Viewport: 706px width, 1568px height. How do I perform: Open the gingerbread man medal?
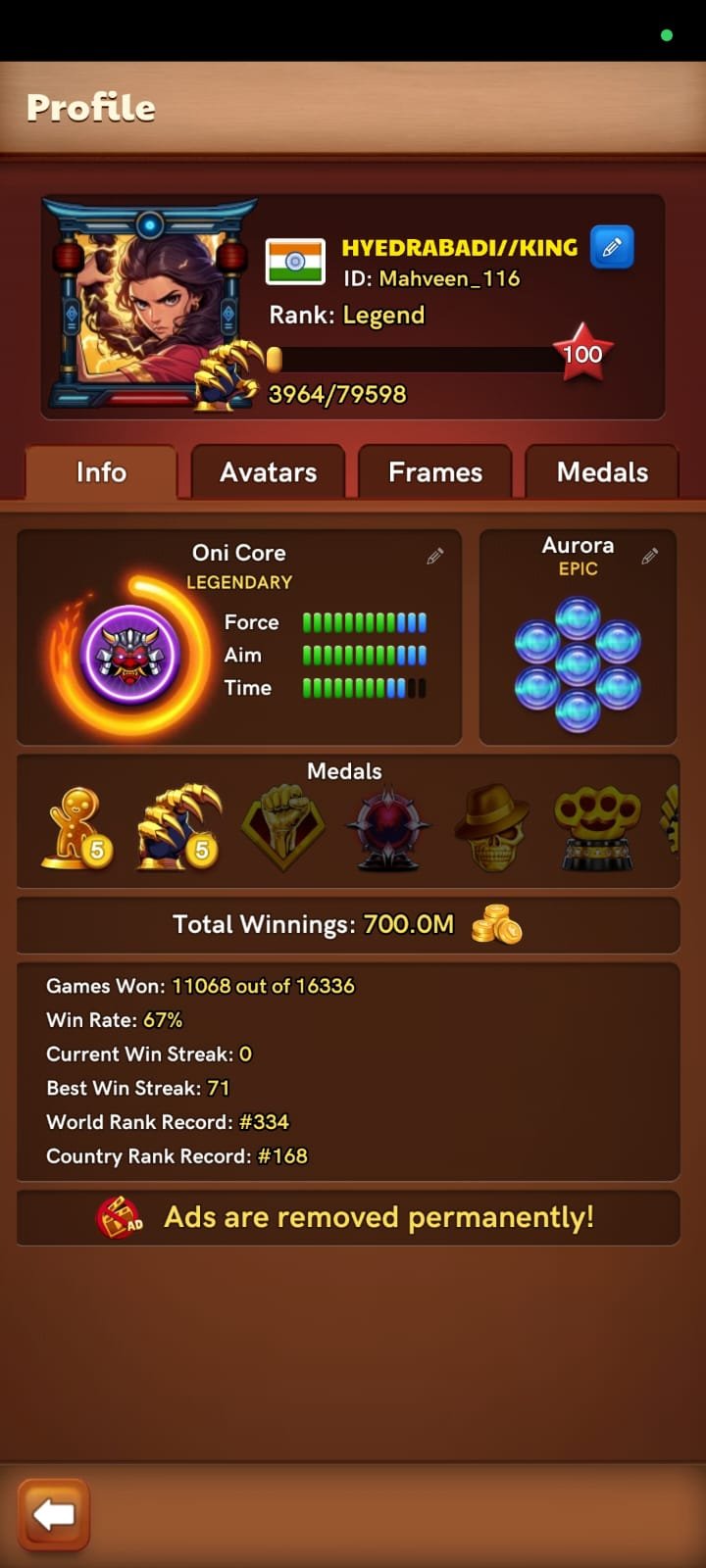[76, 829]
